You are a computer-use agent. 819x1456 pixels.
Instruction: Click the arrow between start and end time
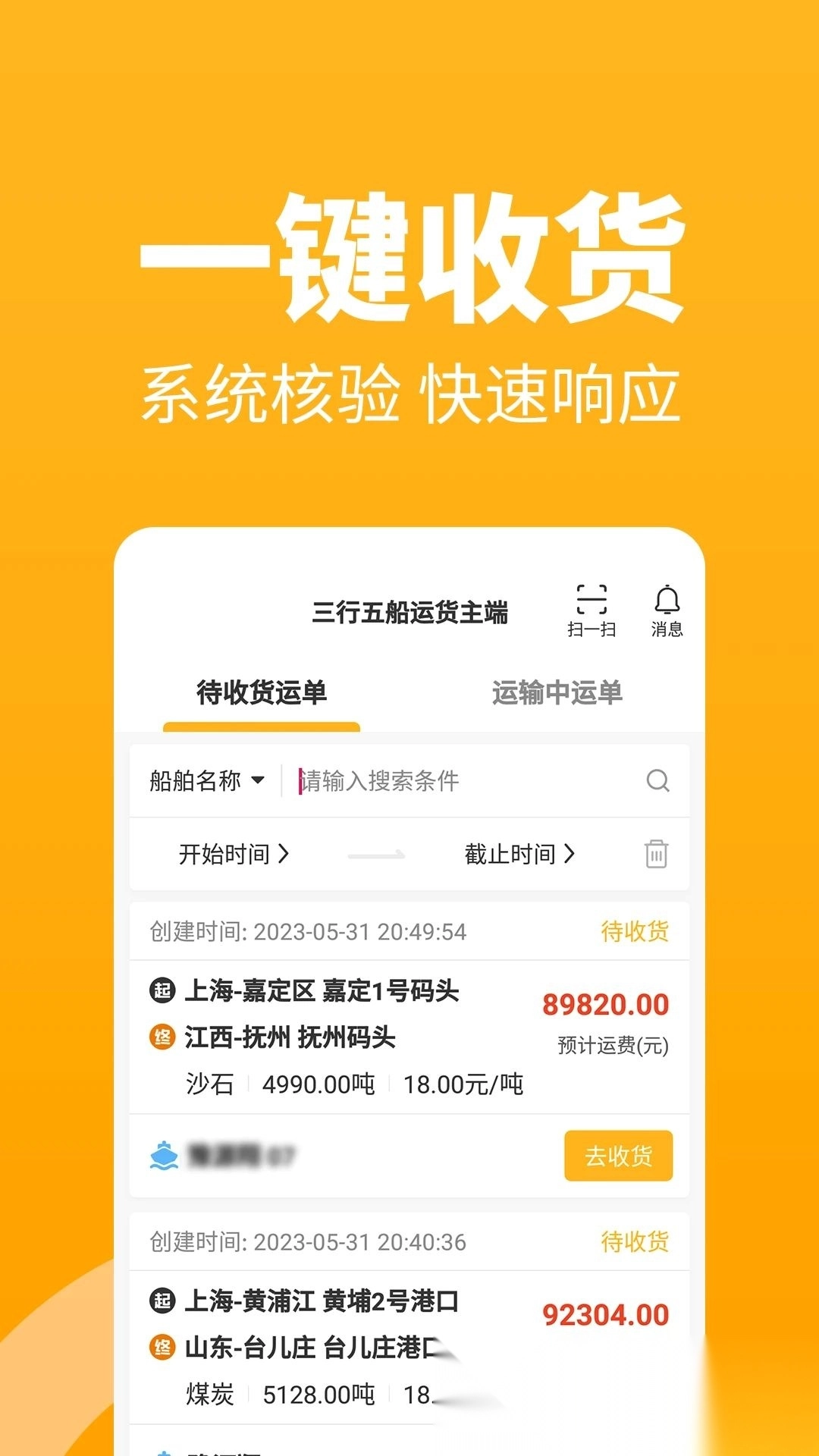[x=379, y=853]
